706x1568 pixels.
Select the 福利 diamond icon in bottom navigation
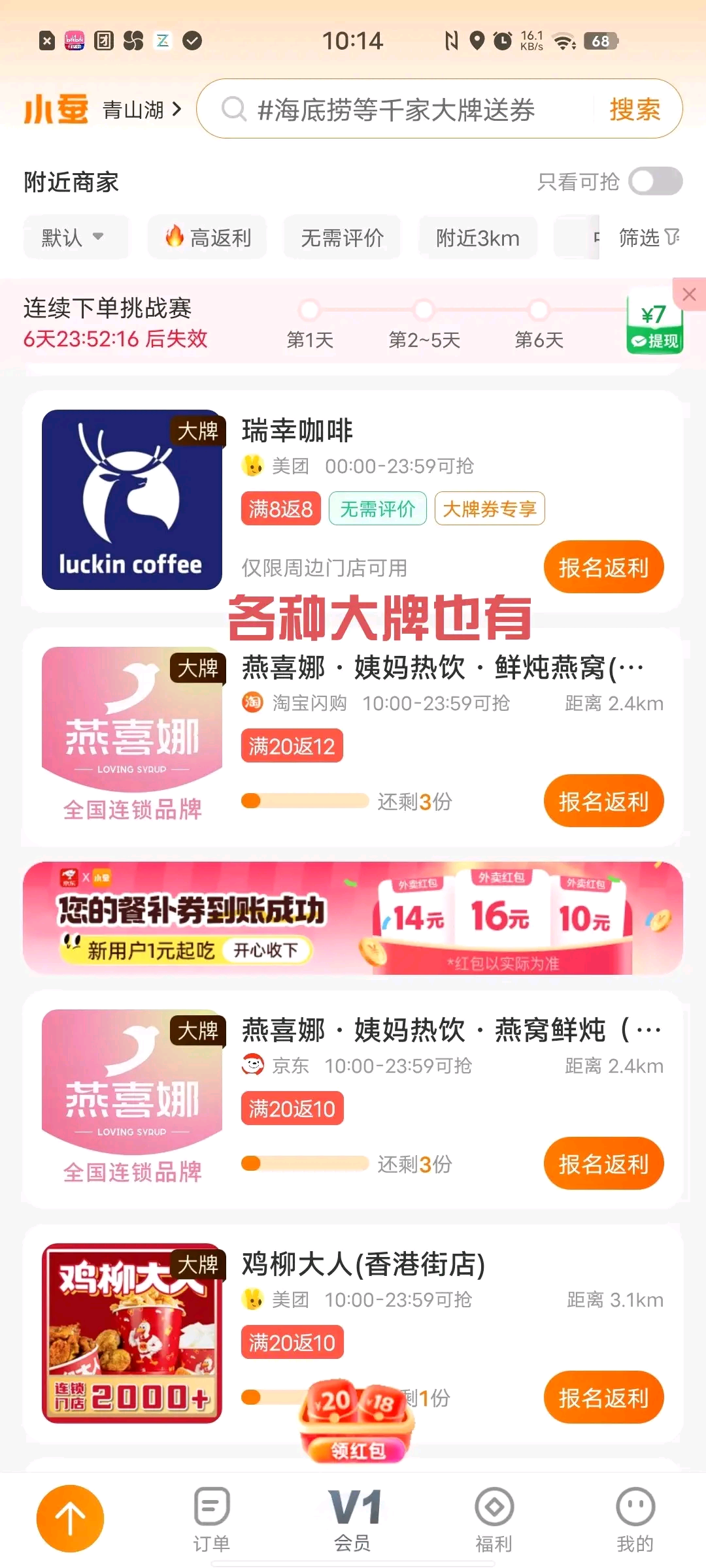tap(494, 1505)
